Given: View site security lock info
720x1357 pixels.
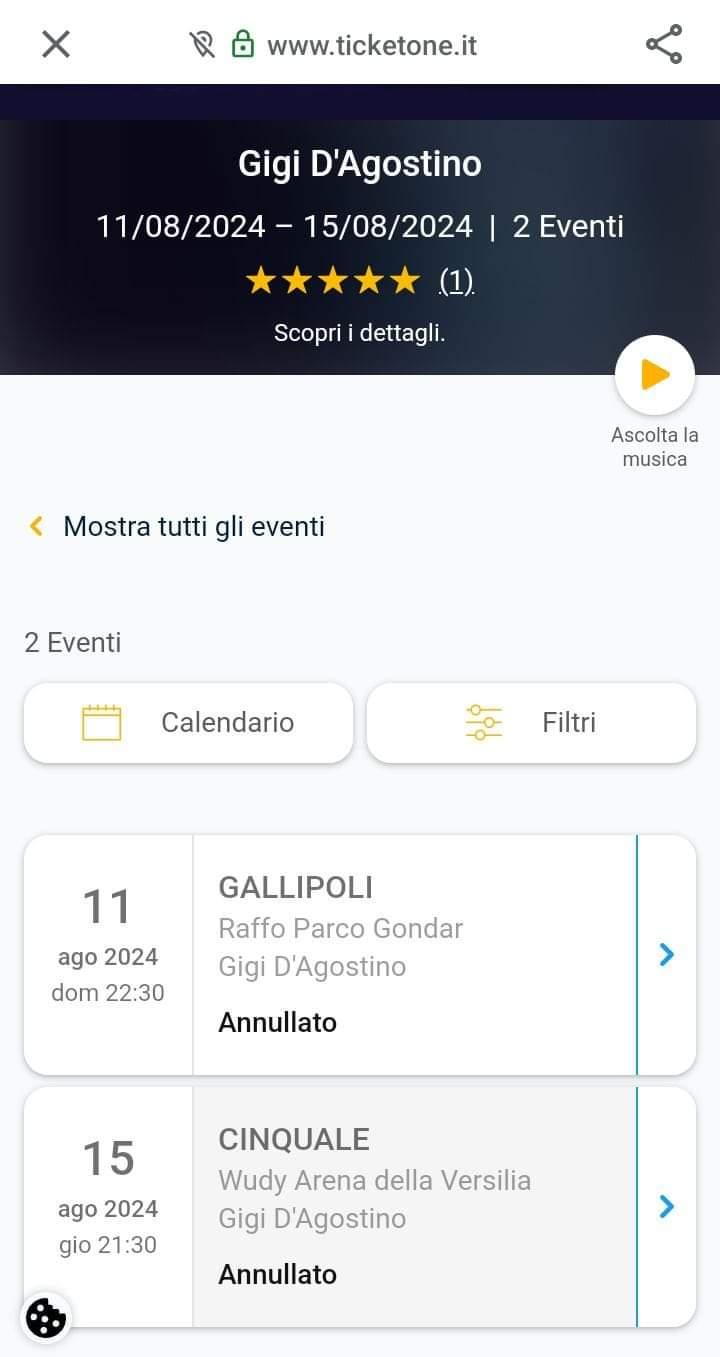Looking at the screenshot, I should tap(242, 44).
